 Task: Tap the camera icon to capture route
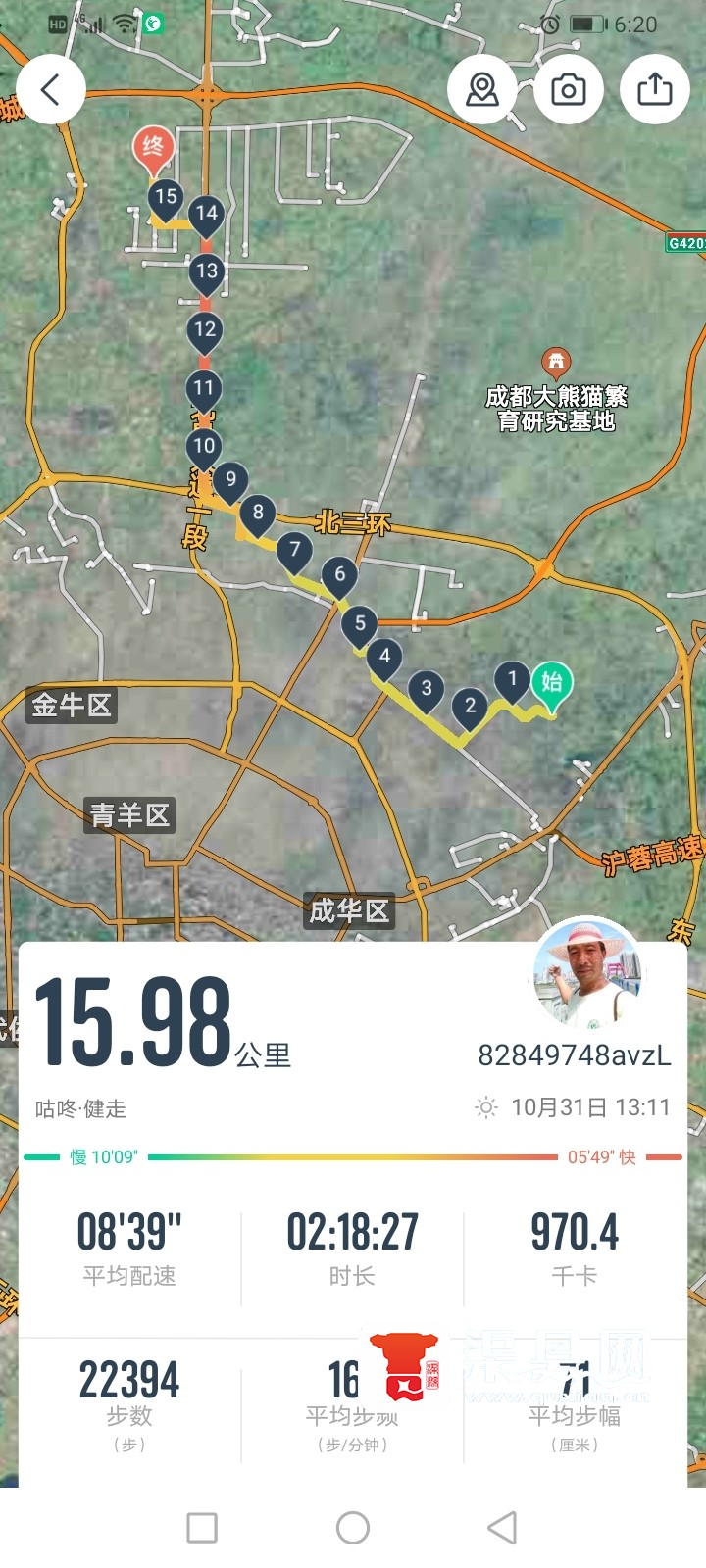tap(568, 89)
